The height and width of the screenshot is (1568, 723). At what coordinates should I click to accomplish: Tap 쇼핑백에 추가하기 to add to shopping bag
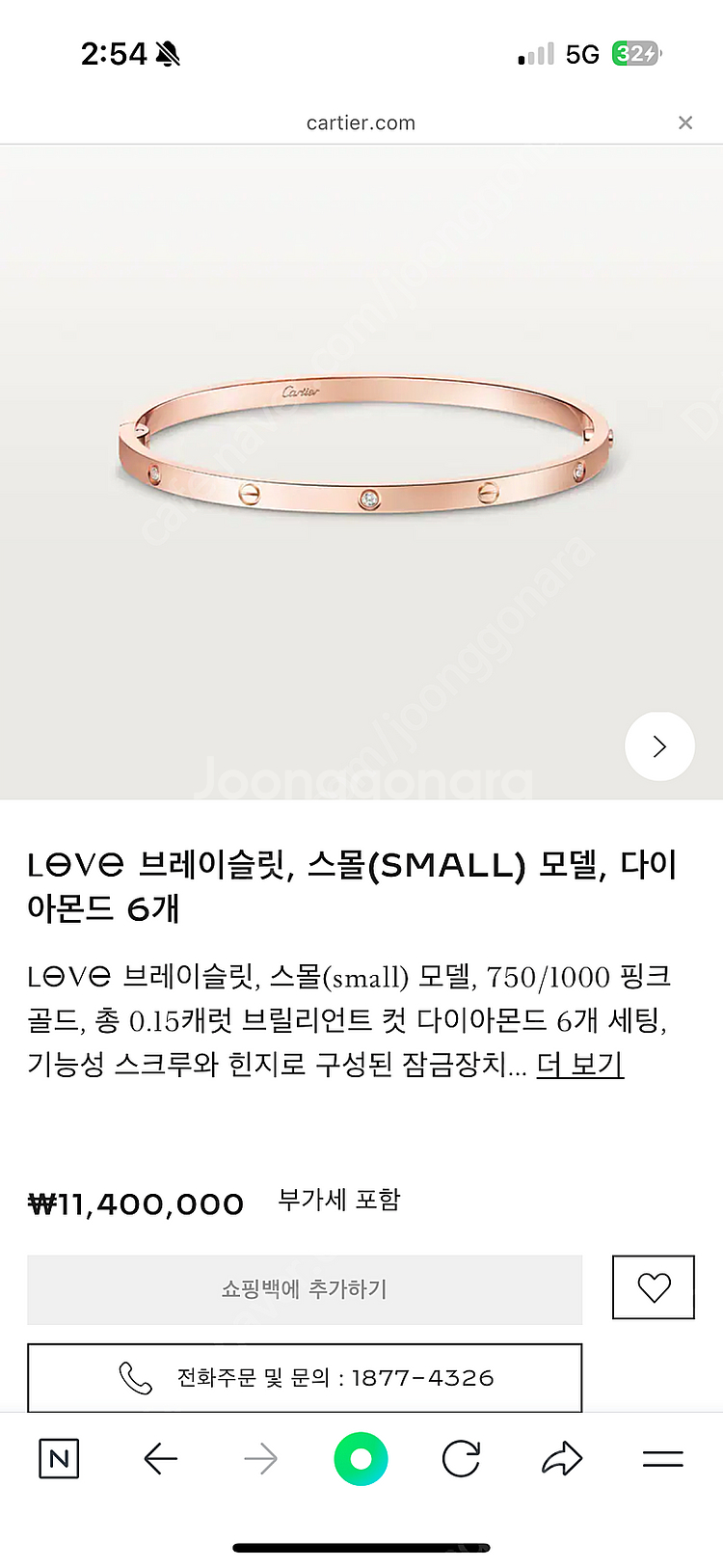[305, 1289]
